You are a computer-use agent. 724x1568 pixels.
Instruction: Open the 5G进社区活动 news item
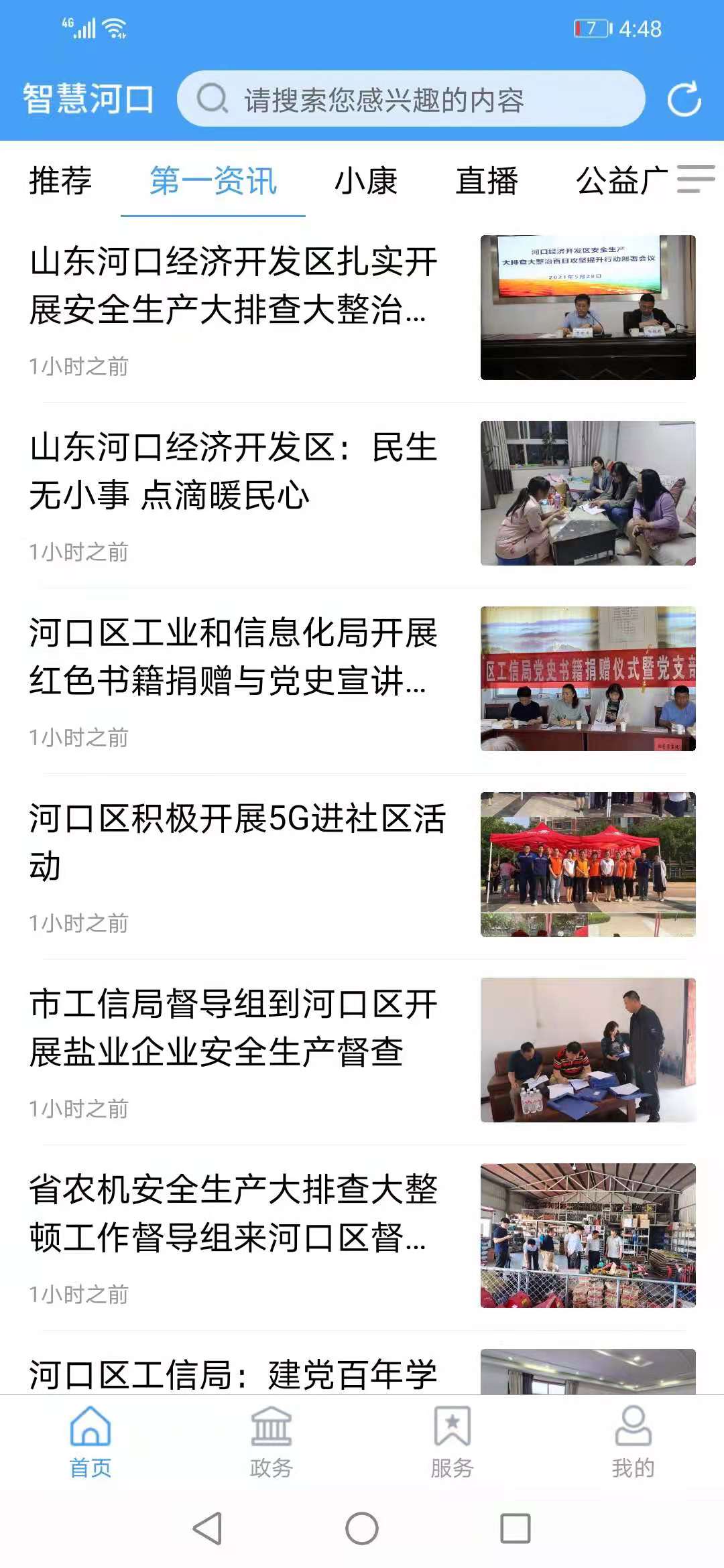[362, 865]
